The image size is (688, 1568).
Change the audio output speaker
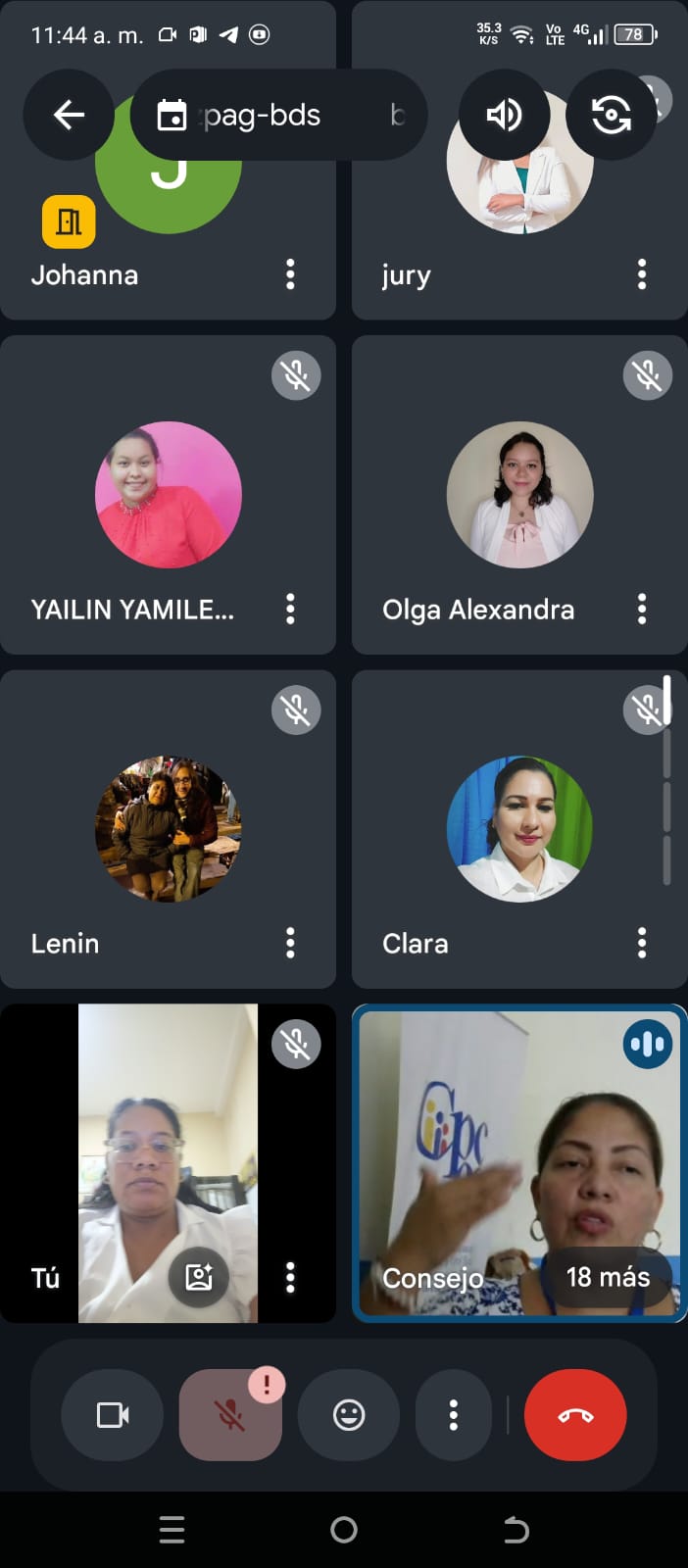504,115
